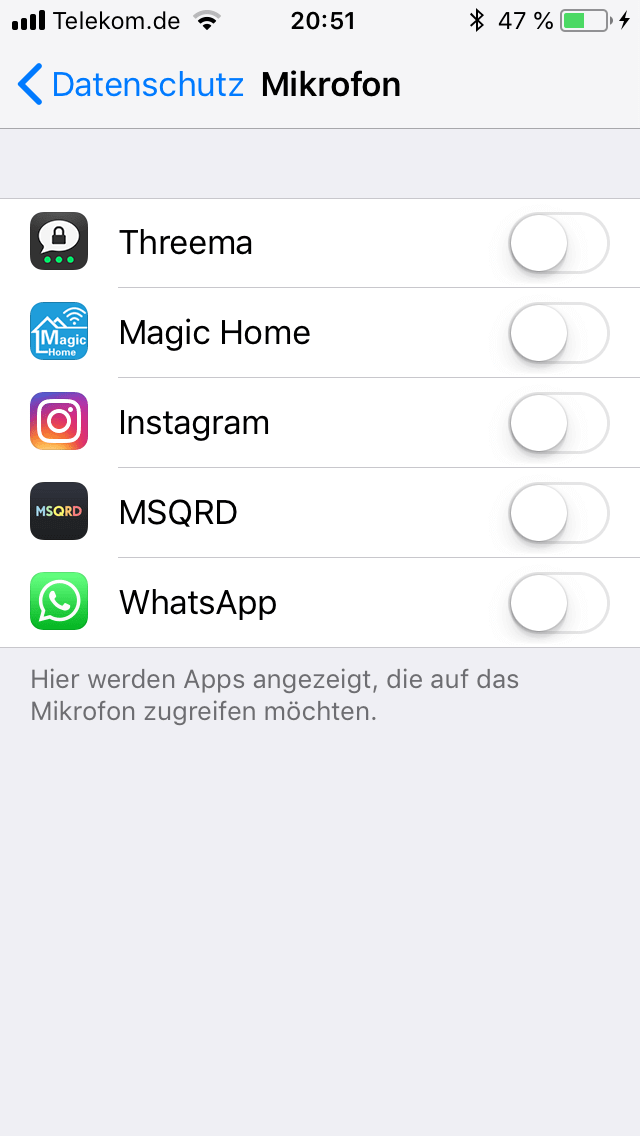Go back to Datenschutz
Screen dimensions: 640x1136
click(x=130, y=85)
